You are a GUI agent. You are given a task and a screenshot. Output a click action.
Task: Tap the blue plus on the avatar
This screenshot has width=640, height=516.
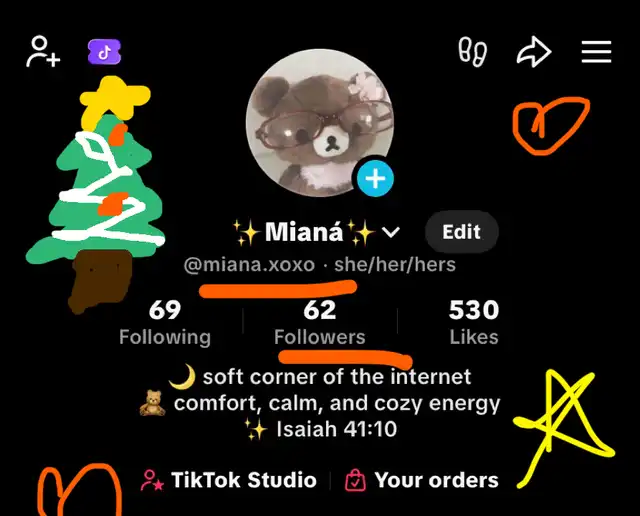point(375,179)
